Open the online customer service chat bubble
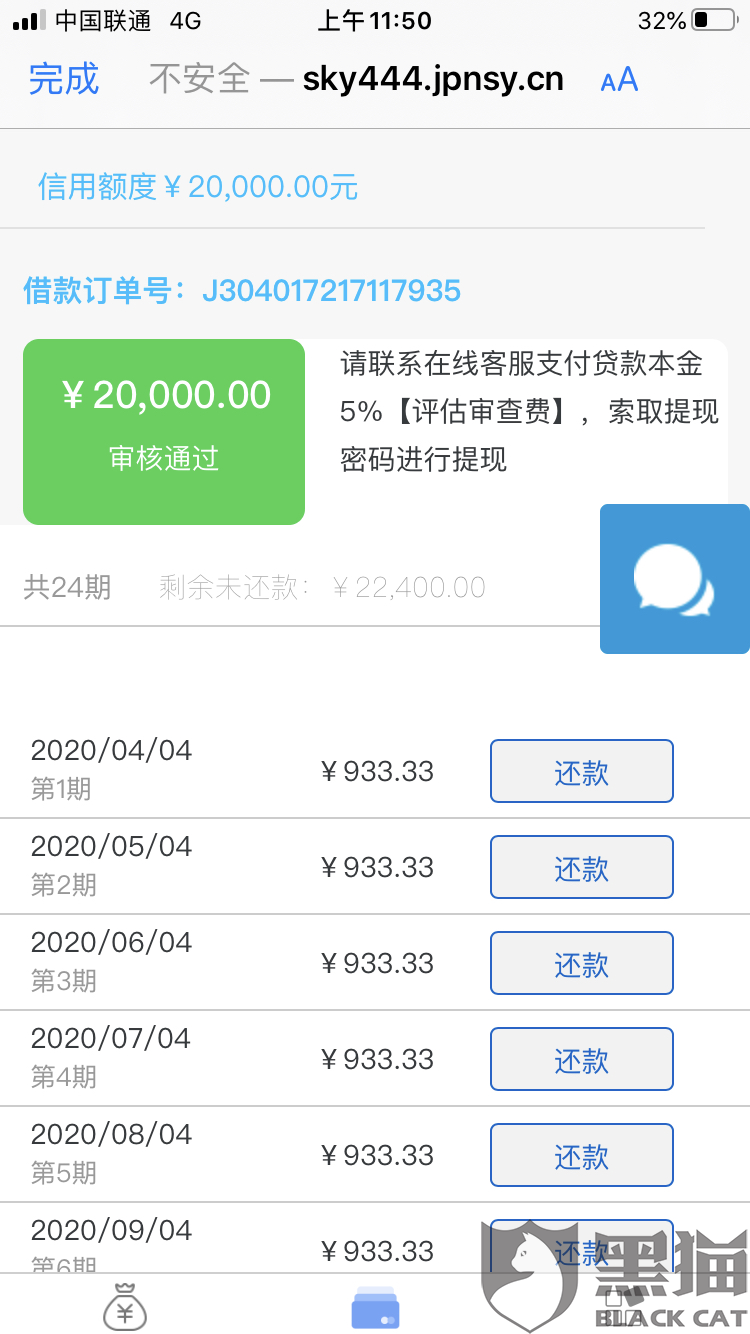The image size is (750, 1334). [x=674, y=579]
